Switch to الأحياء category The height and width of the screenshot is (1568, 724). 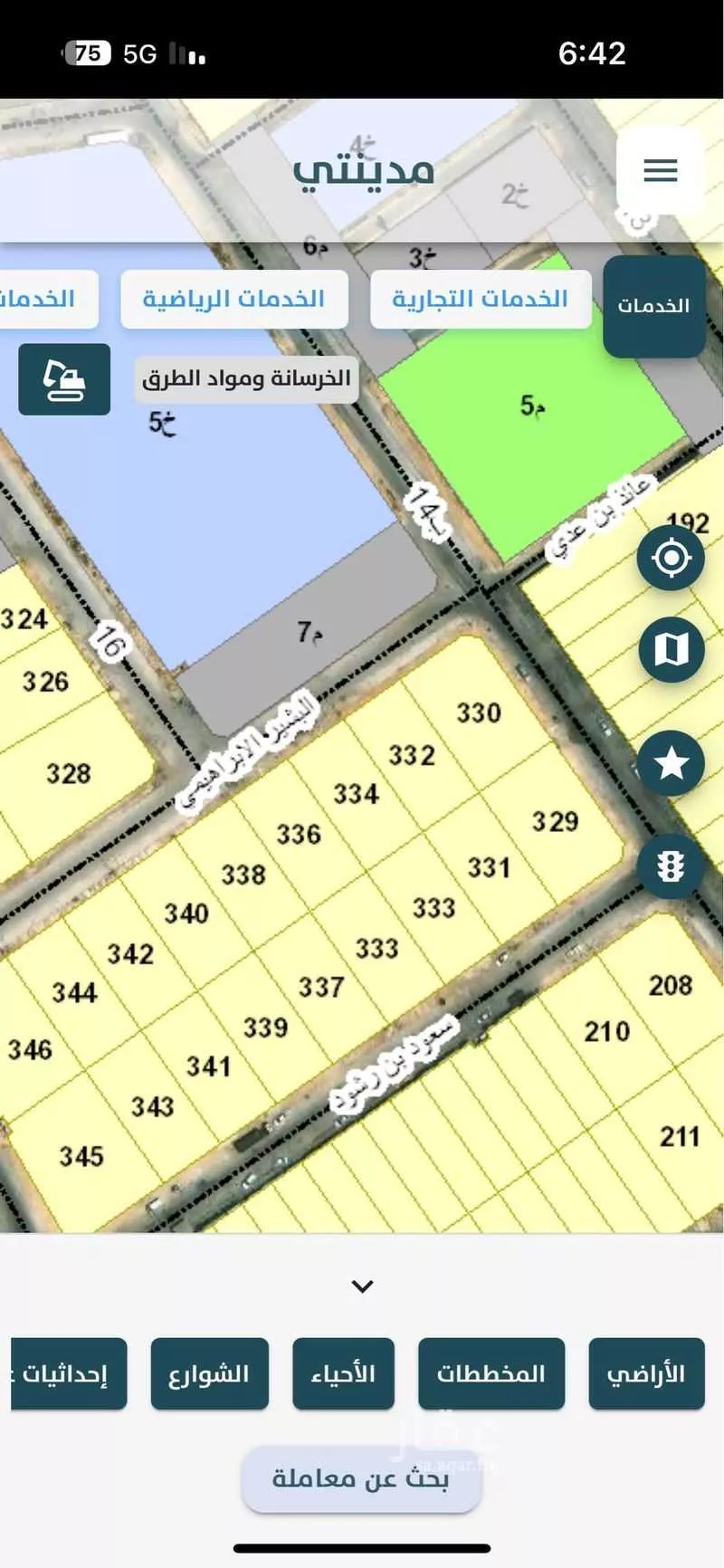[343, 1373]
